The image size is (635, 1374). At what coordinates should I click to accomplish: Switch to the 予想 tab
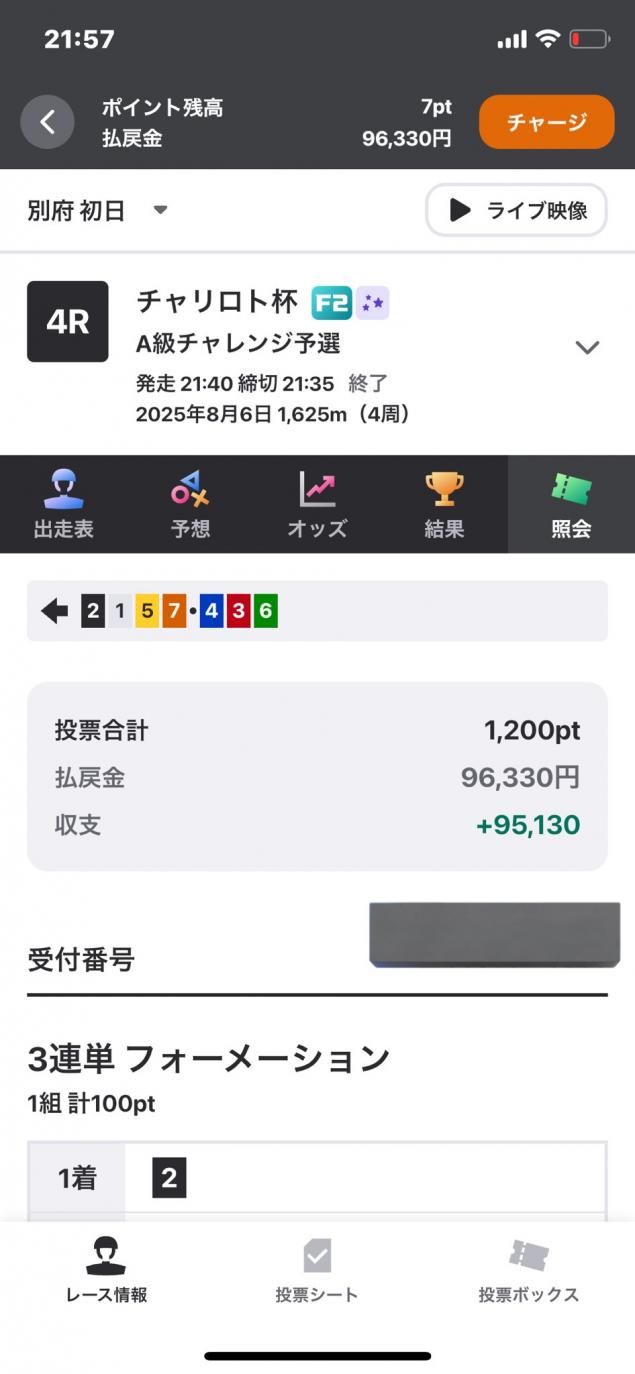190,505
